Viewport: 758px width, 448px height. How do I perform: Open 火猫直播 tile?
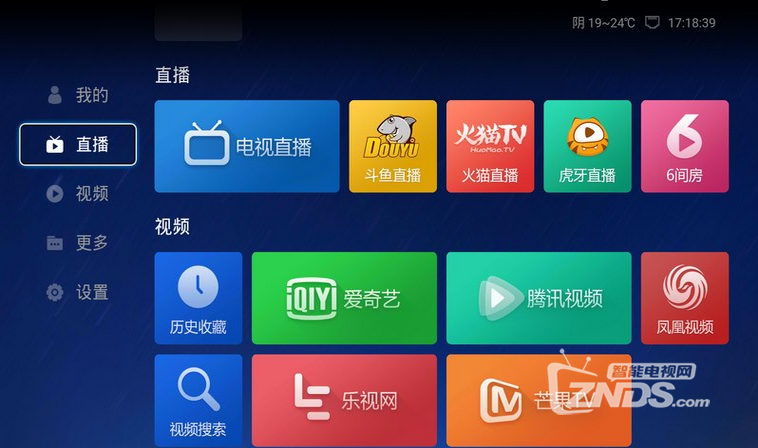[x=490, y=146]
